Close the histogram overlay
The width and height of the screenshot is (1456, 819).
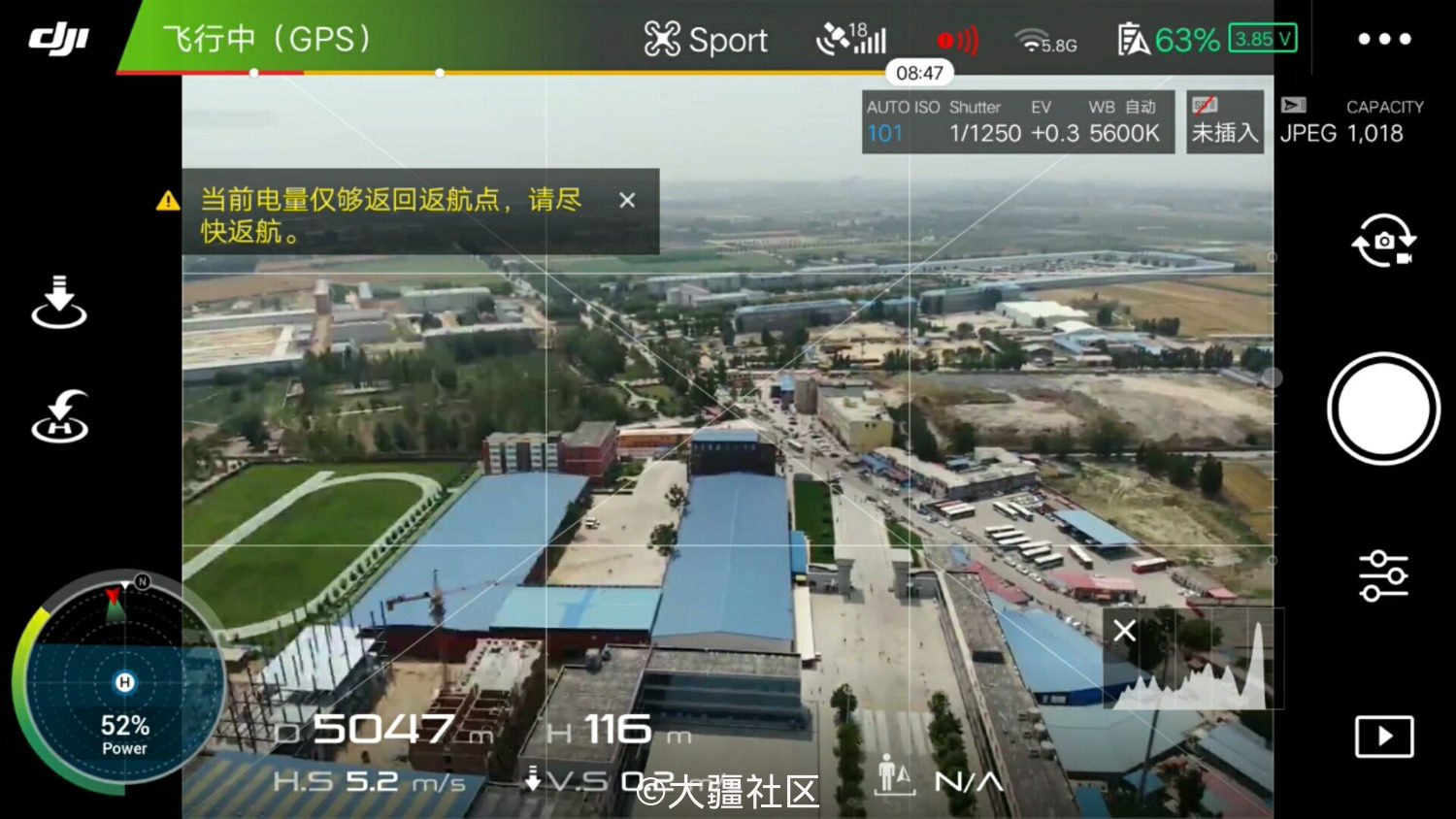pos(1124,631)
